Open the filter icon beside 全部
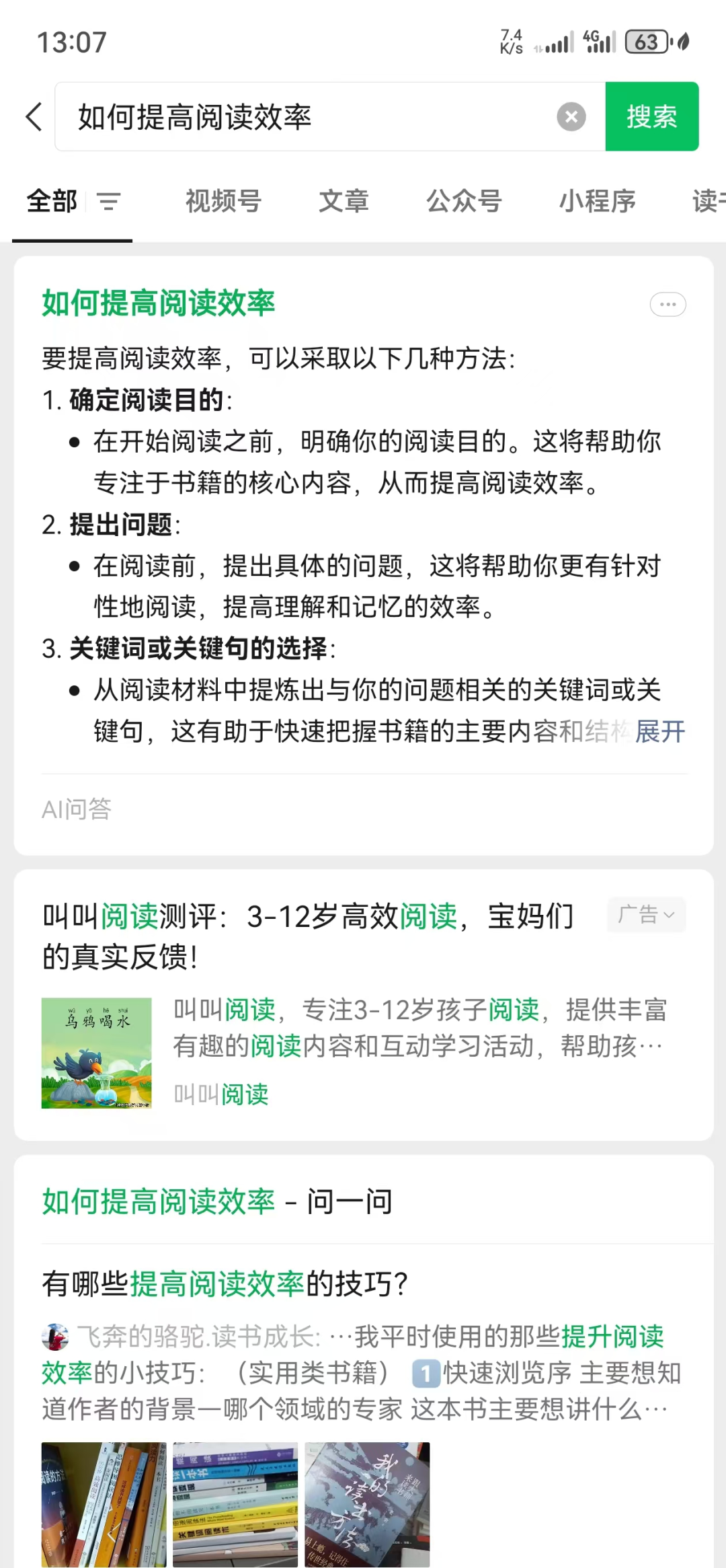The height and width of the screenshot is (1568, 726). [x=108, y=201]
